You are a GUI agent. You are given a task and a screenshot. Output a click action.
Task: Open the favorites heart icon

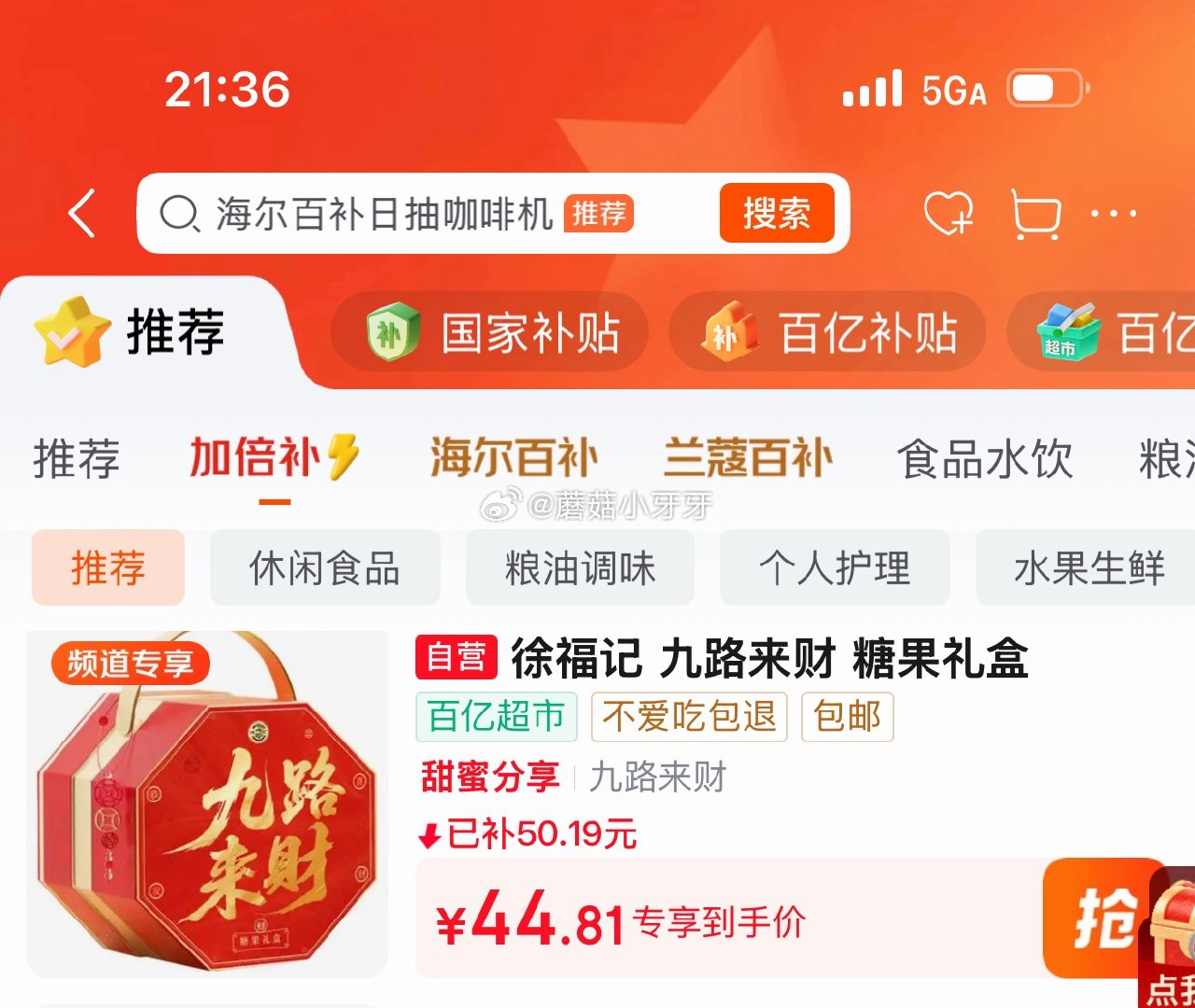point(949,214)
